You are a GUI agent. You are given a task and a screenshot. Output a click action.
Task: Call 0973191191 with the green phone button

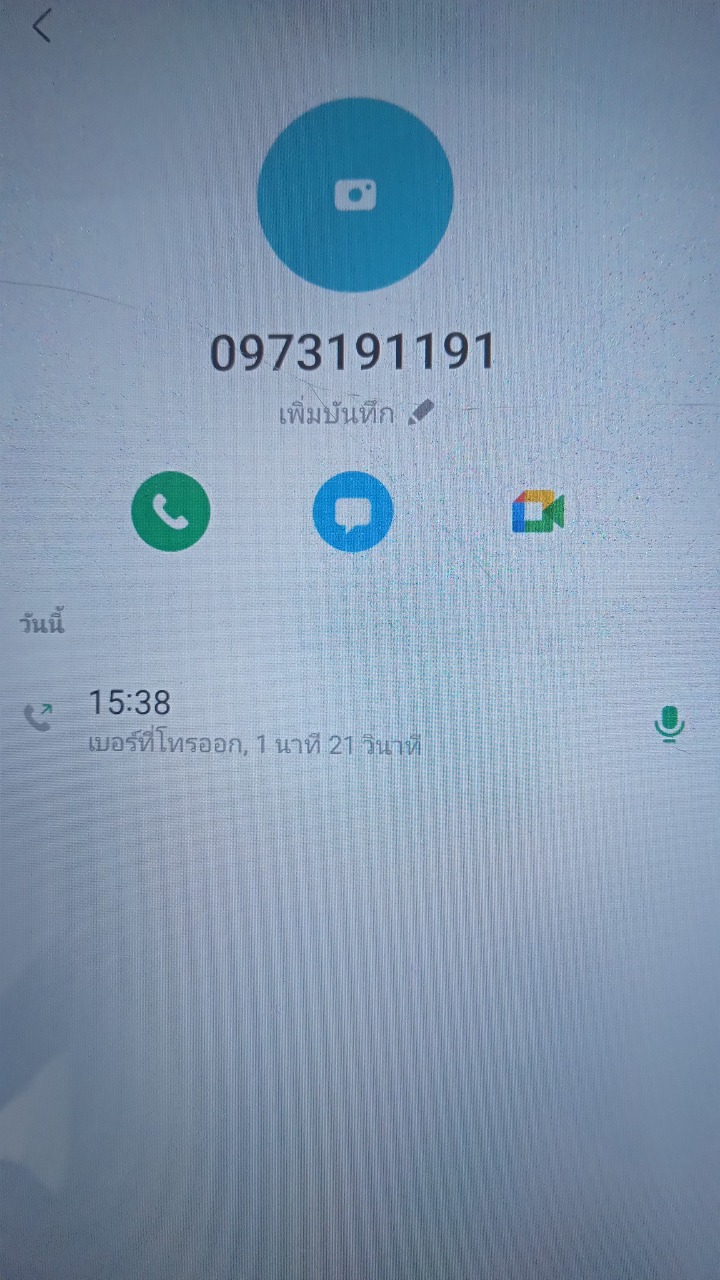171,511
